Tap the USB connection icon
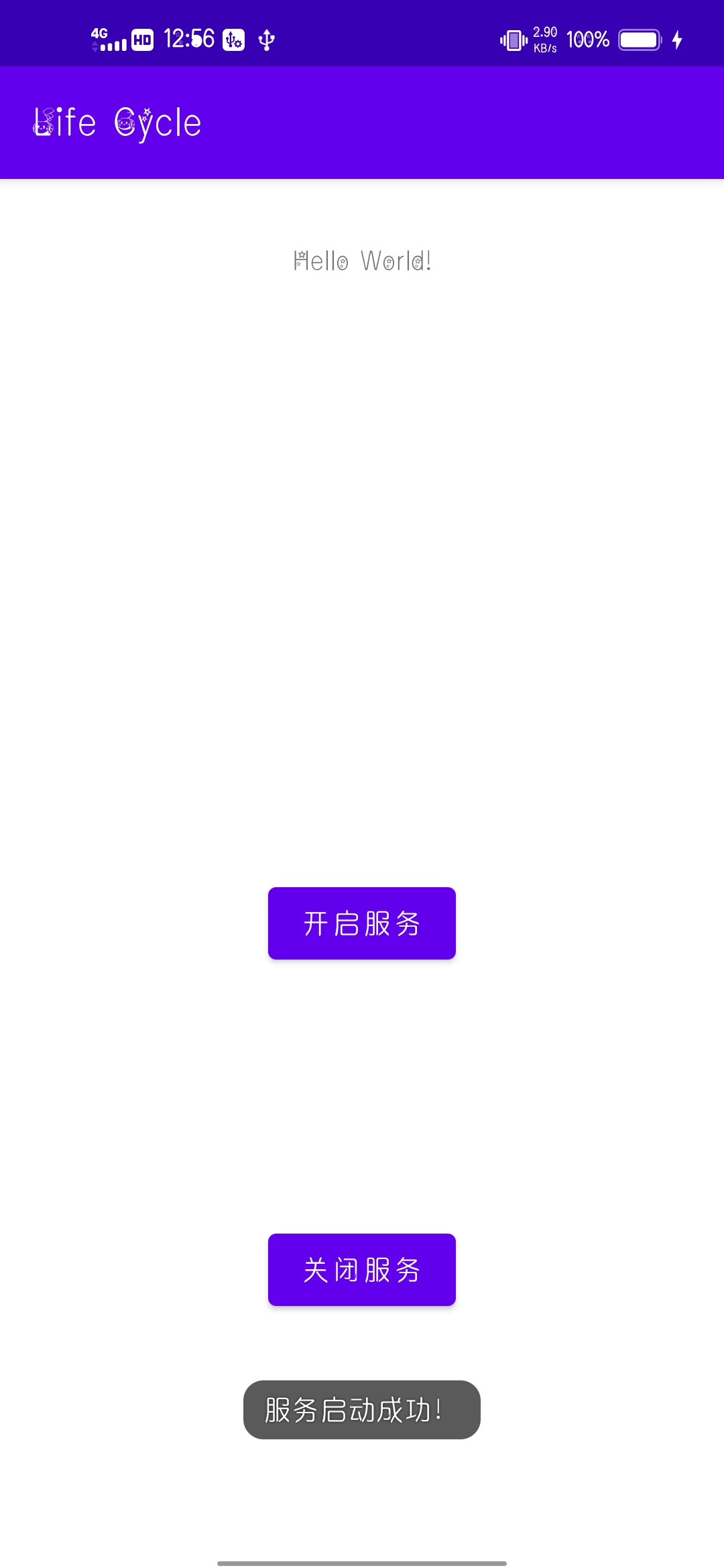This screenshot has width=724, height=1568. pyautogui.click(x=266, y=40)
